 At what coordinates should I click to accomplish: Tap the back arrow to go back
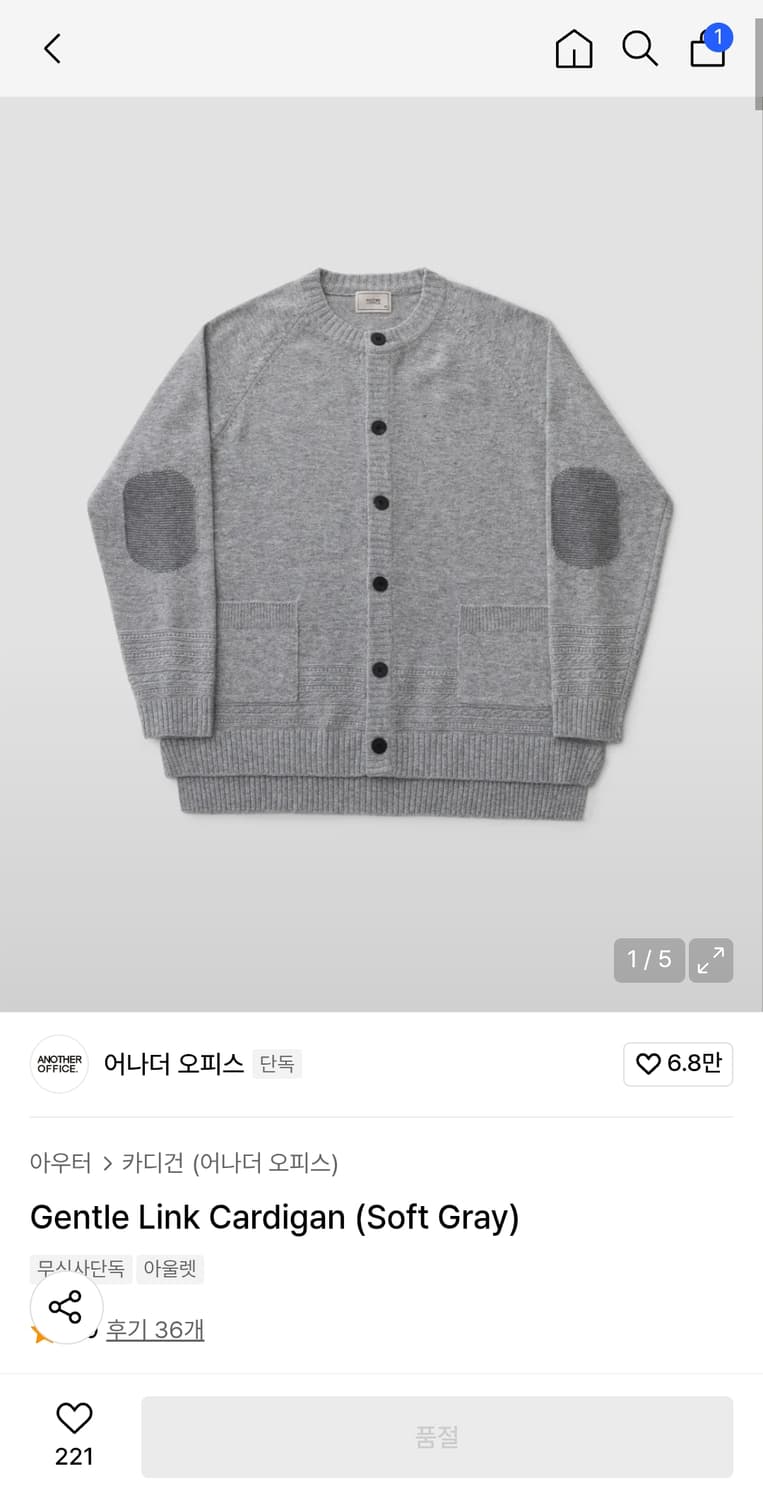(x=52, y=48)
